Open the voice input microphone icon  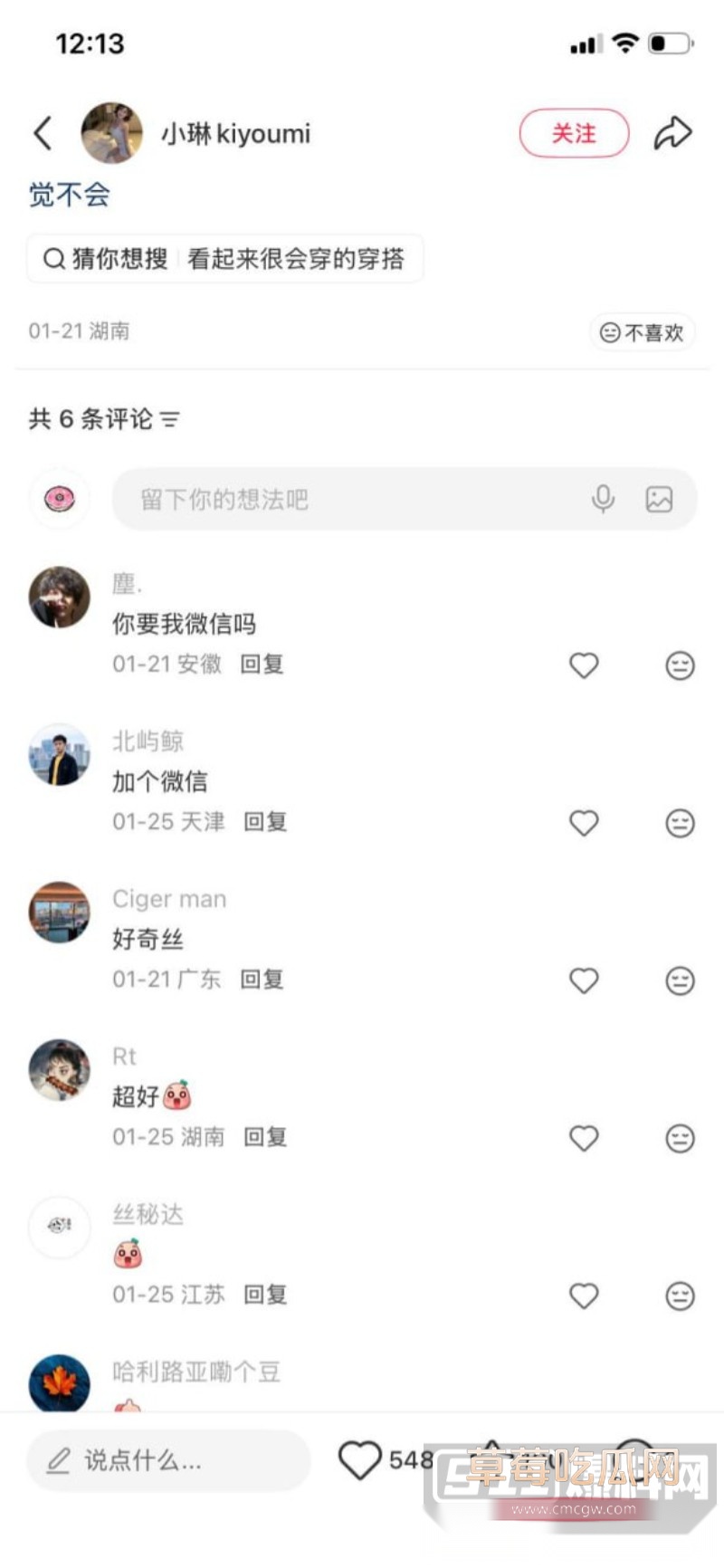pyautogui.click(x=603, y=499)
